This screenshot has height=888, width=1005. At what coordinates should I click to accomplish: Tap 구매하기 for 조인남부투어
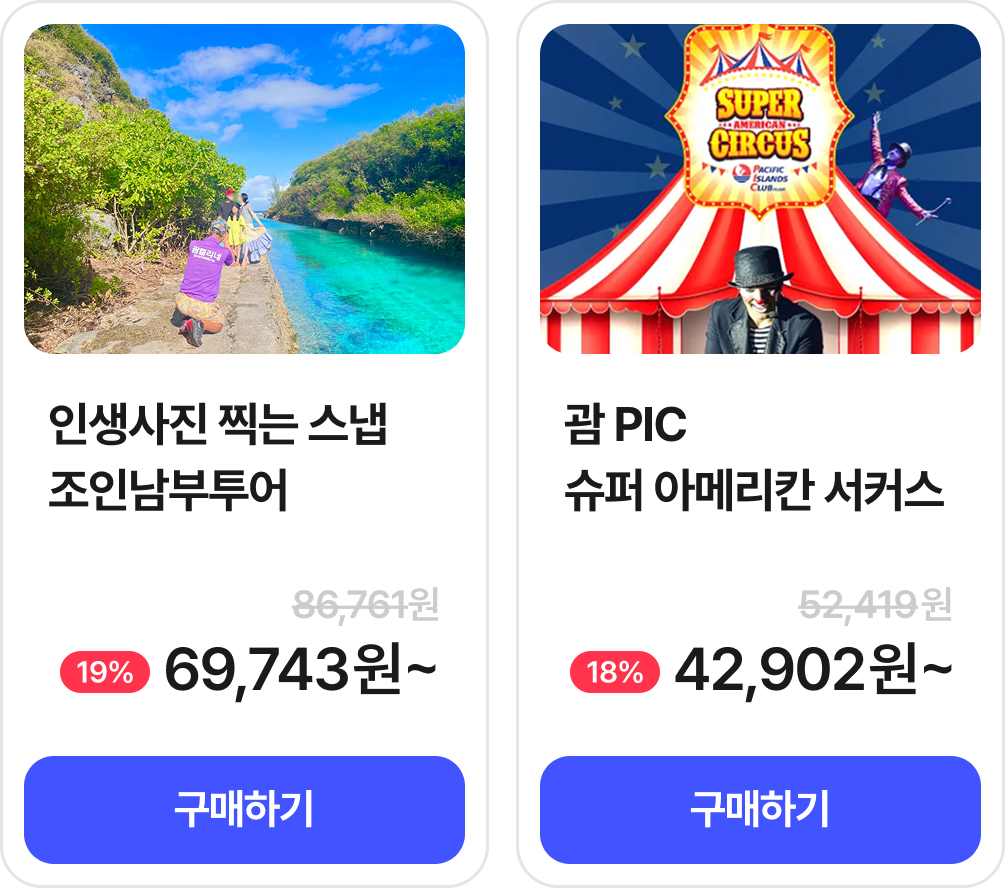[x=244, y=809]
